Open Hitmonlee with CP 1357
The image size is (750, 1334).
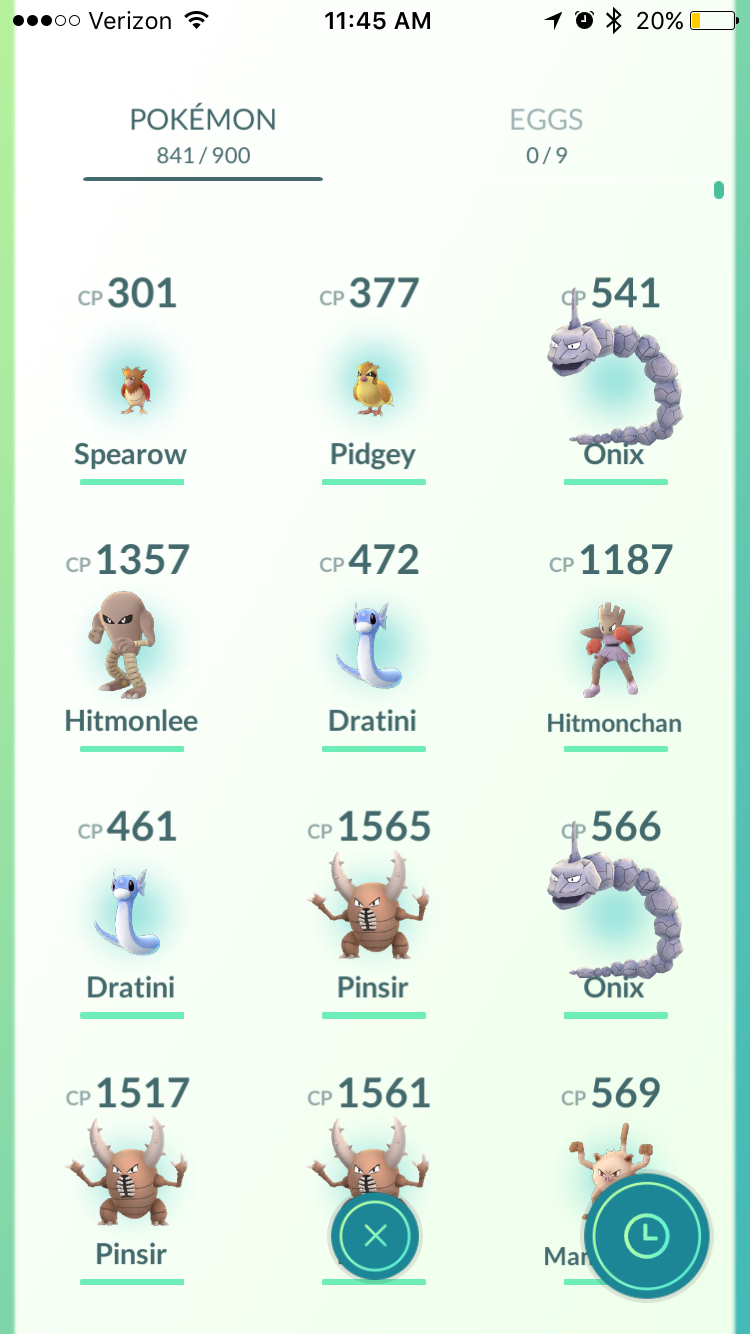131,647
